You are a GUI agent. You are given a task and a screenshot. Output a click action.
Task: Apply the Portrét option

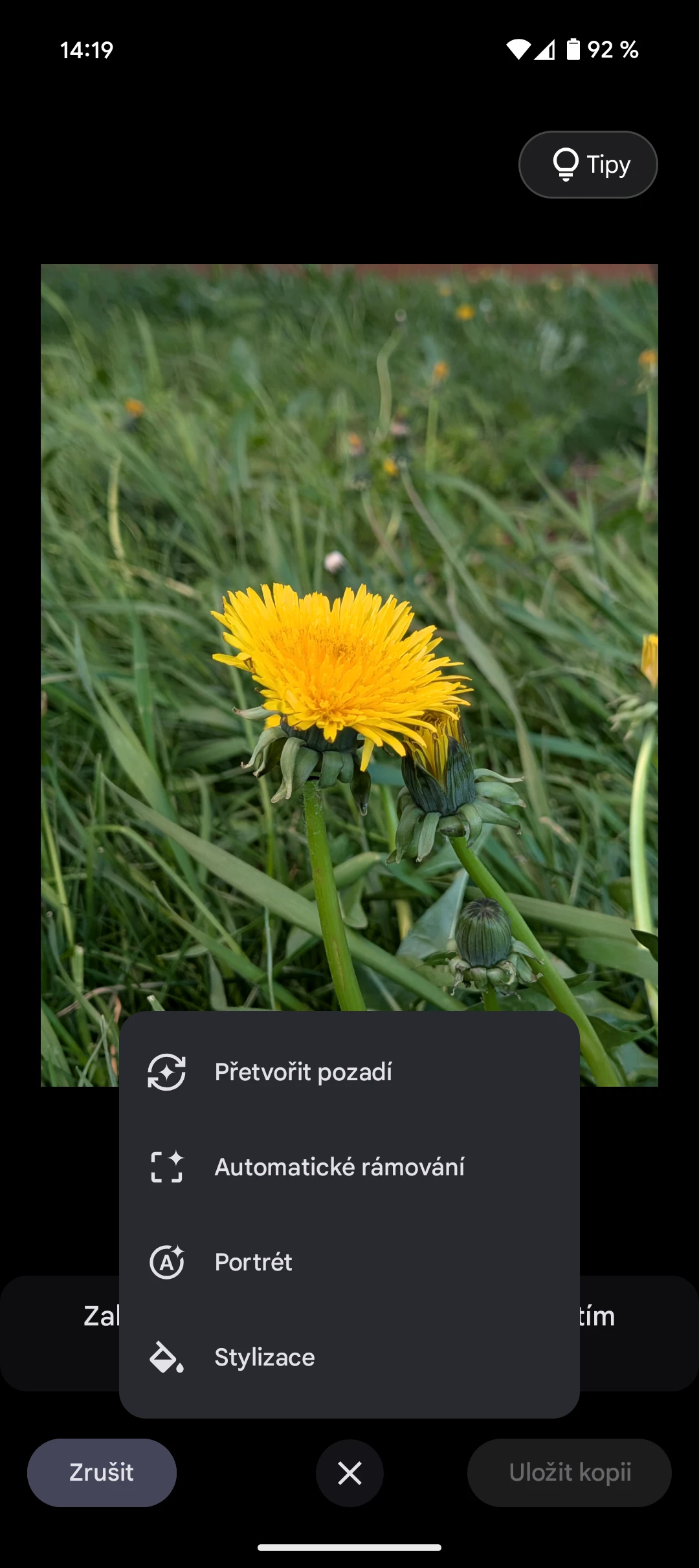(x=349, y=1262)
